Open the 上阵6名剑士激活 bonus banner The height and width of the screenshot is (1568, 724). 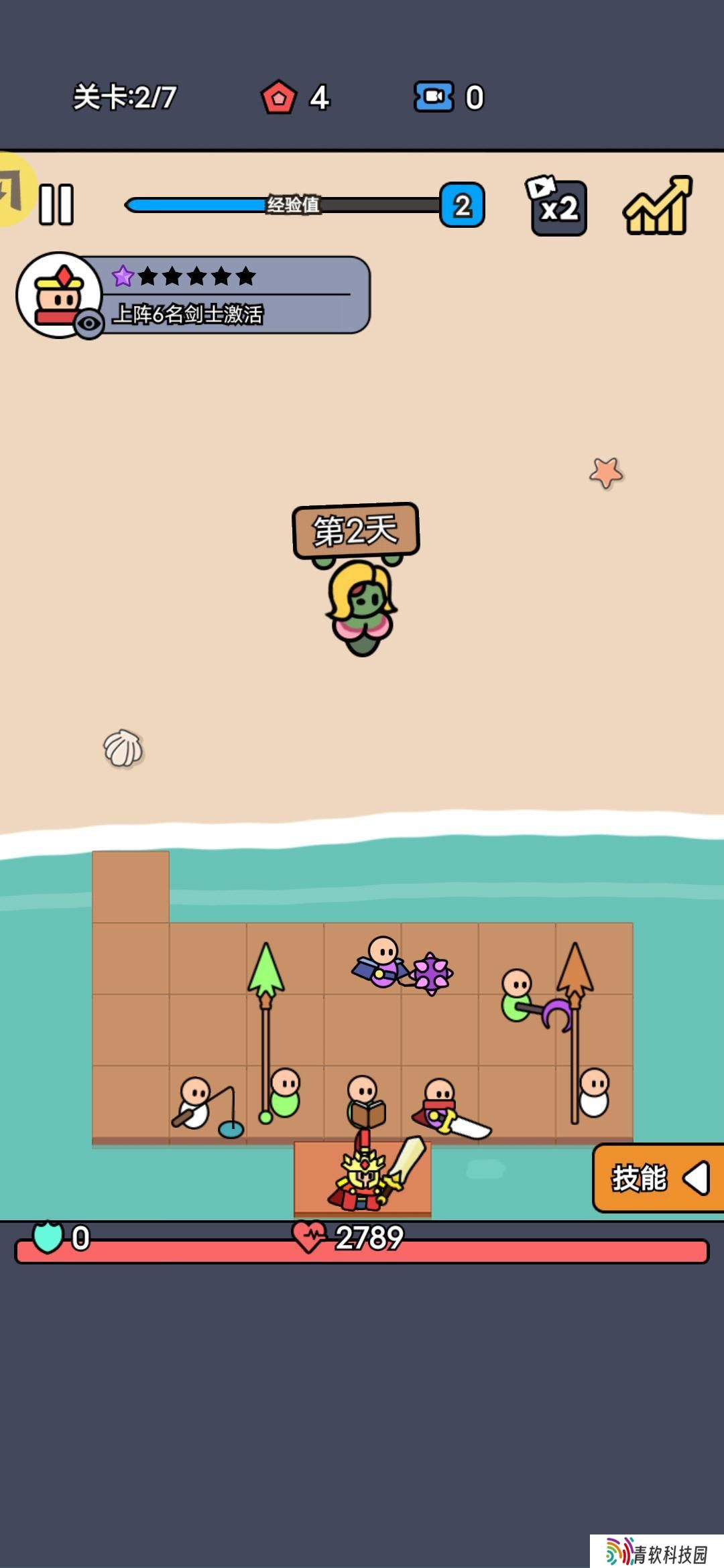(x=228, y=296)
